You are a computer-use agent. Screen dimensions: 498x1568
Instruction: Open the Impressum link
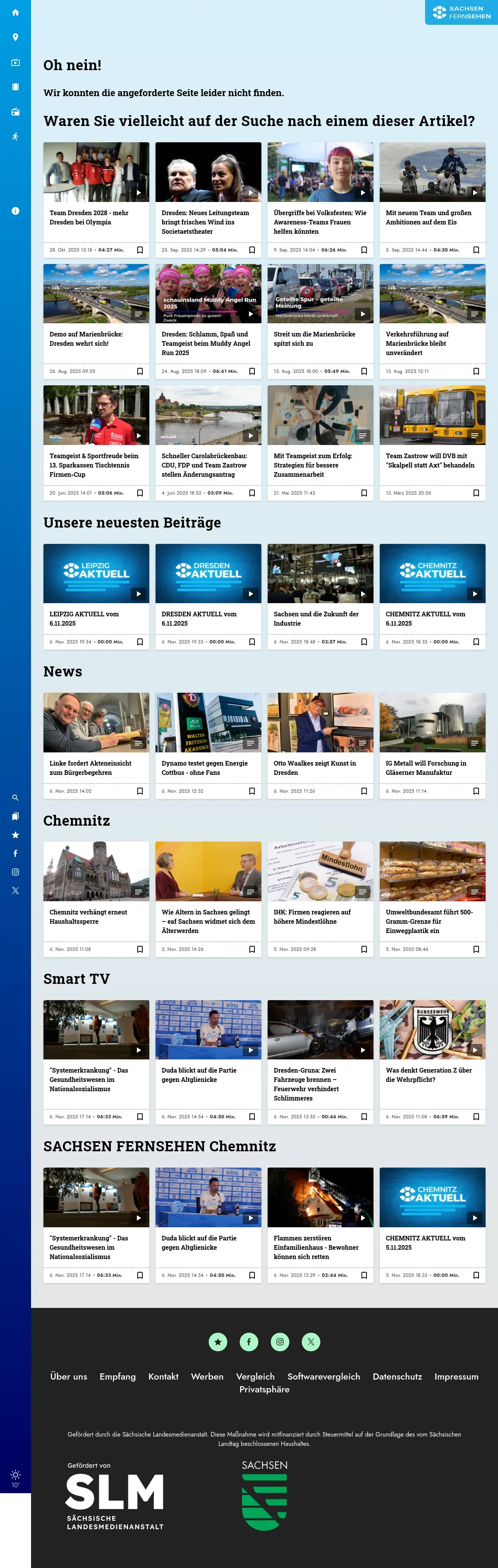pyautogui.click(x=456, y=1376)
